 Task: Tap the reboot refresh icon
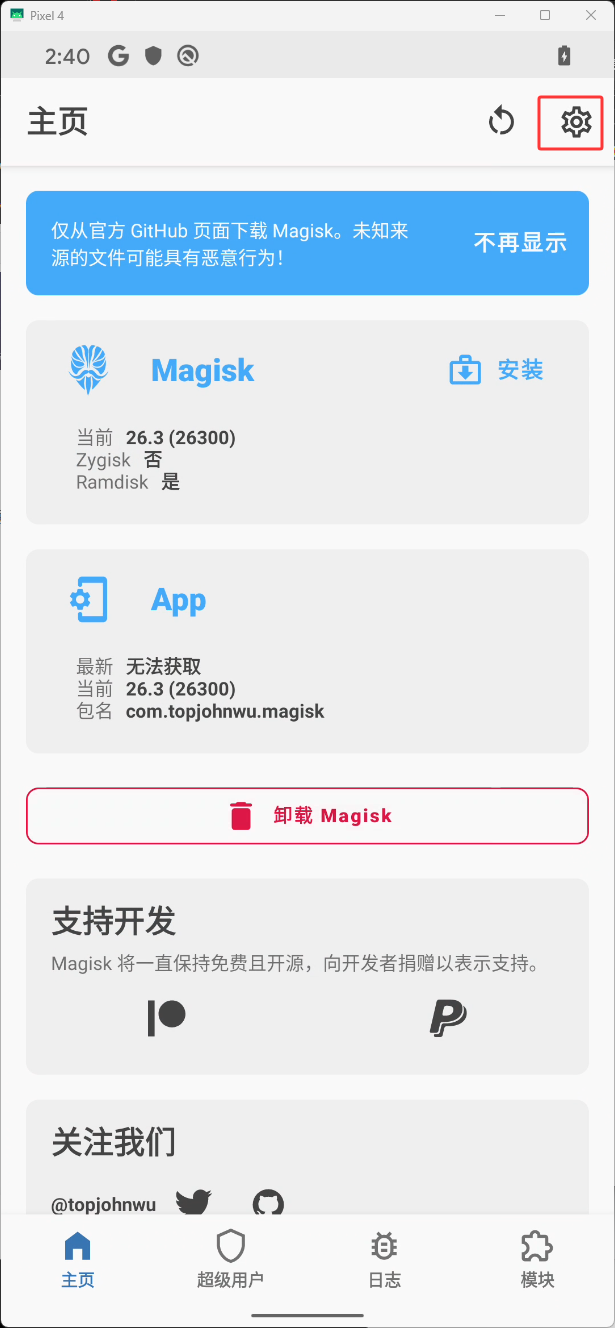click(x=501, y=122)
